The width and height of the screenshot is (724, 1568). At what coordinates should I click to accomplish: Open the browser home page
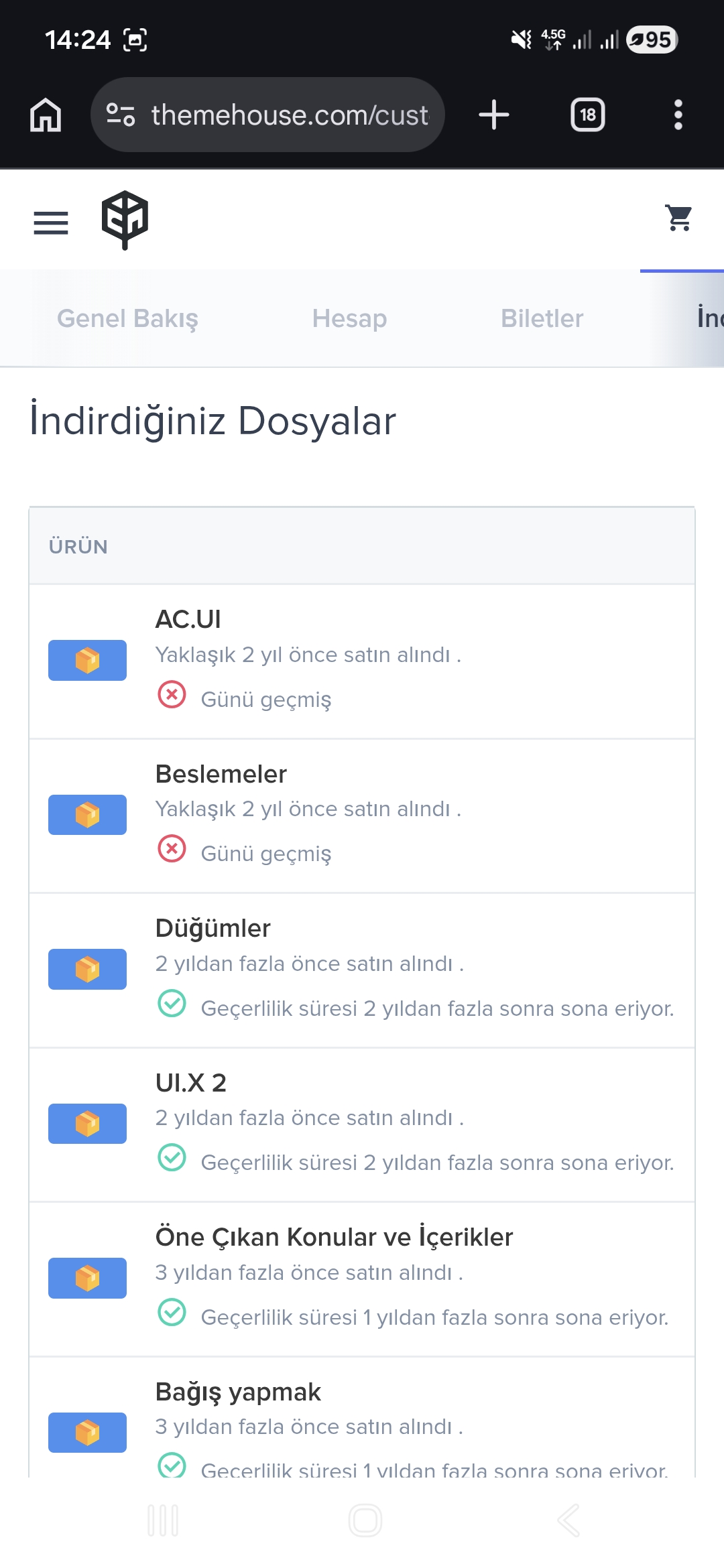click(x=46, y=115)
